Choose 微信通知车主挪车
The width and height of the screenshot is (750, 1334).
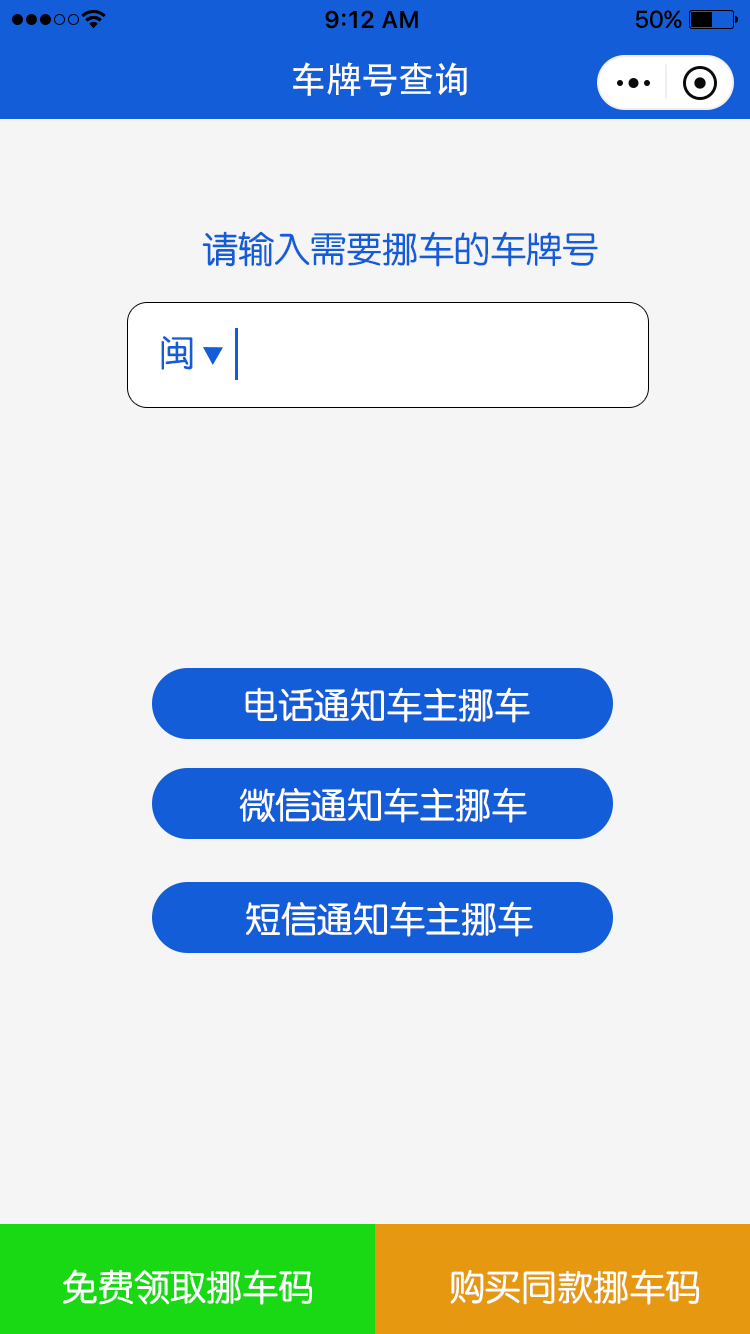click(x=382, y=804)
